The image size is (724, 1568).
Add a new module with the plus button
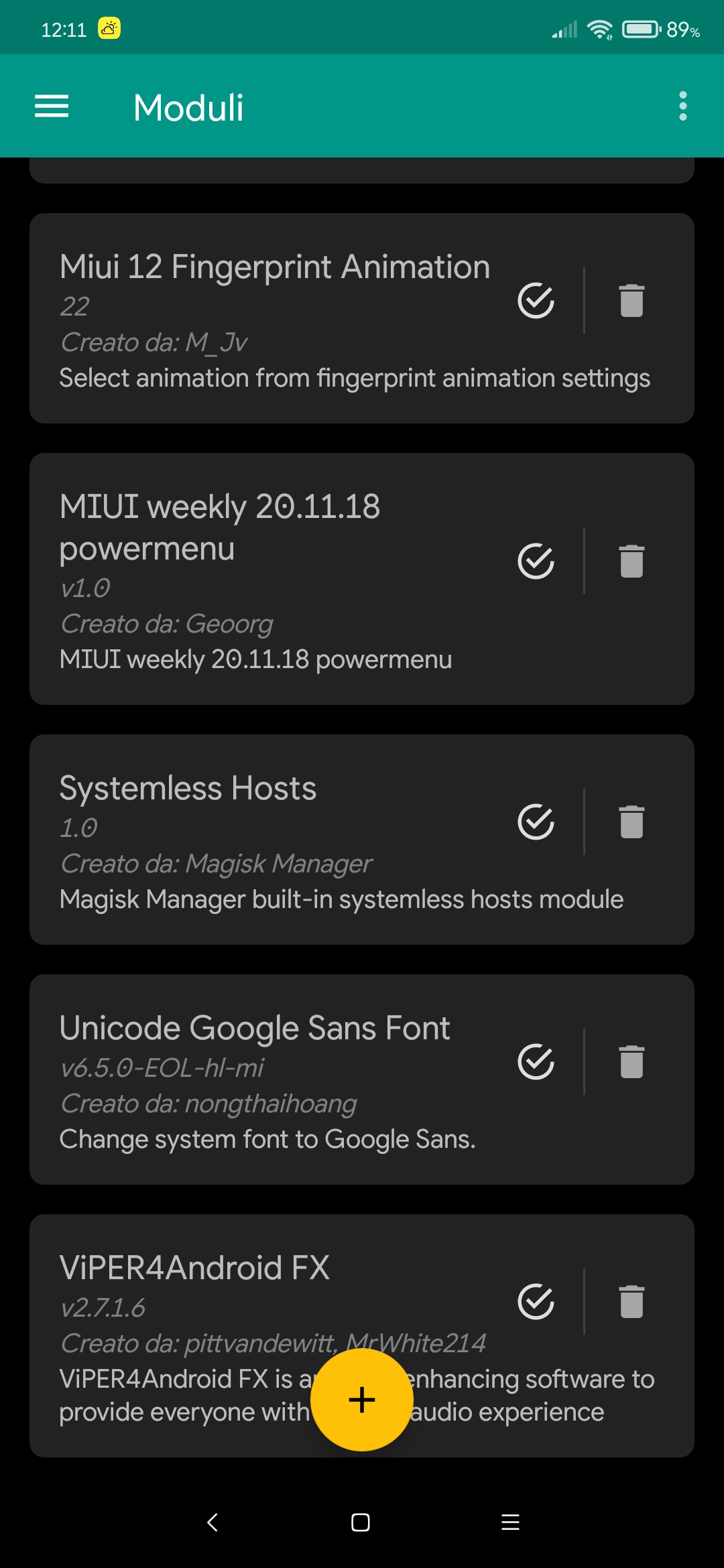[362, 1400]
